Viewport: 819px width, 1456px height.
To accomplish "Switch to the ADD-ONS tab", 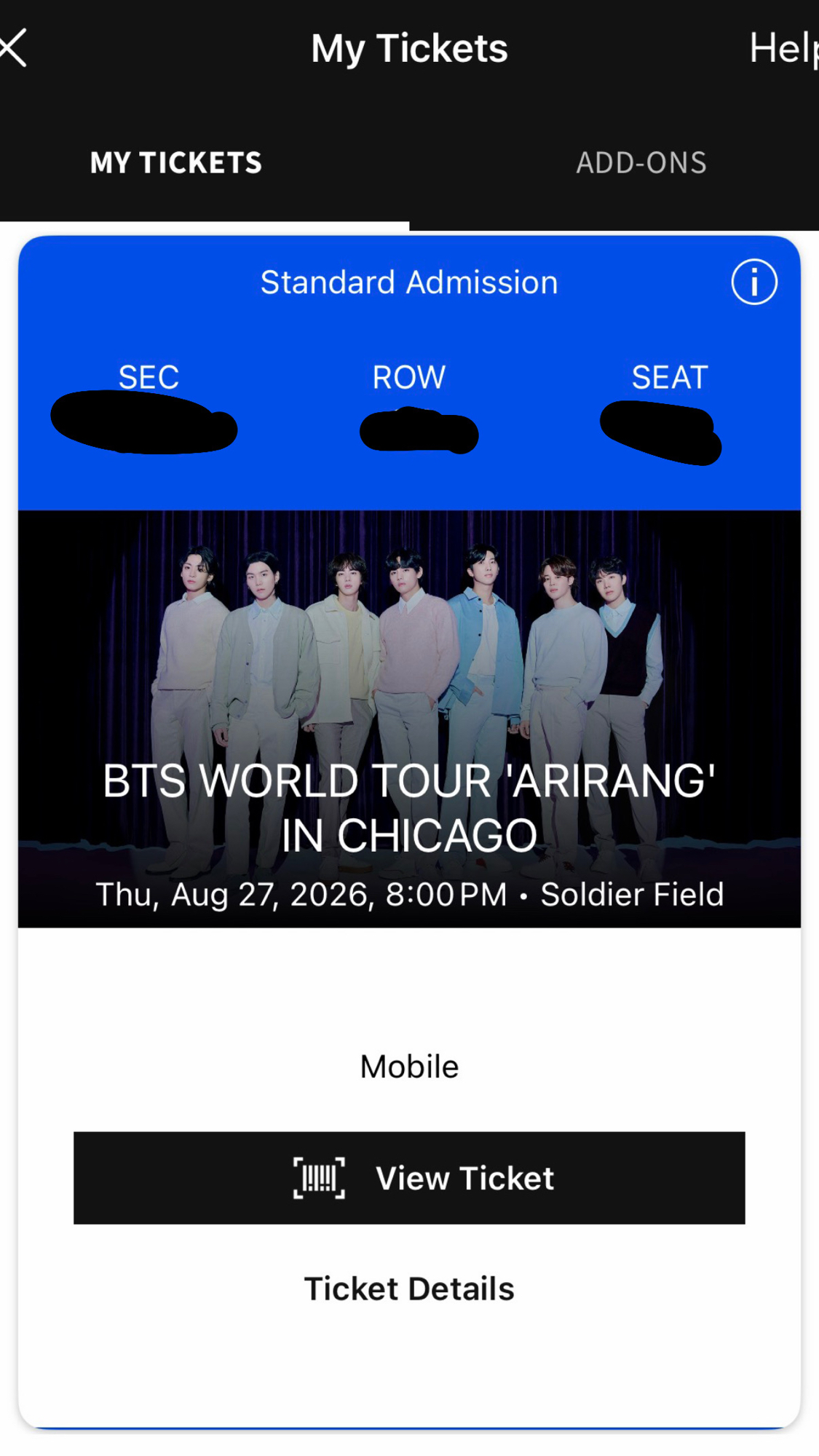I will pos(641,162).
